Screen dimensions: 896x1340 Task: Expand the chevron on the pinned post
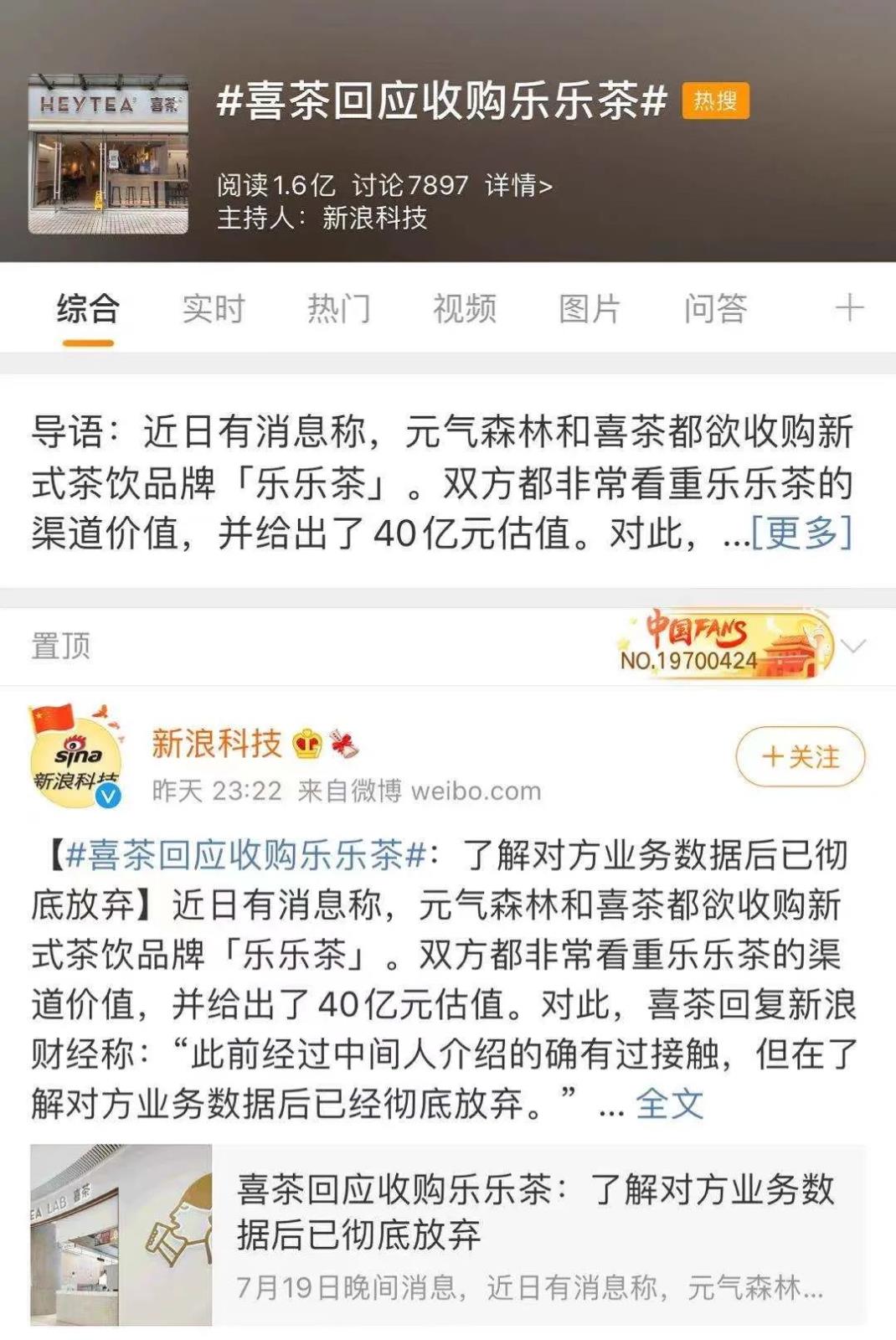[x=853, y=647]
